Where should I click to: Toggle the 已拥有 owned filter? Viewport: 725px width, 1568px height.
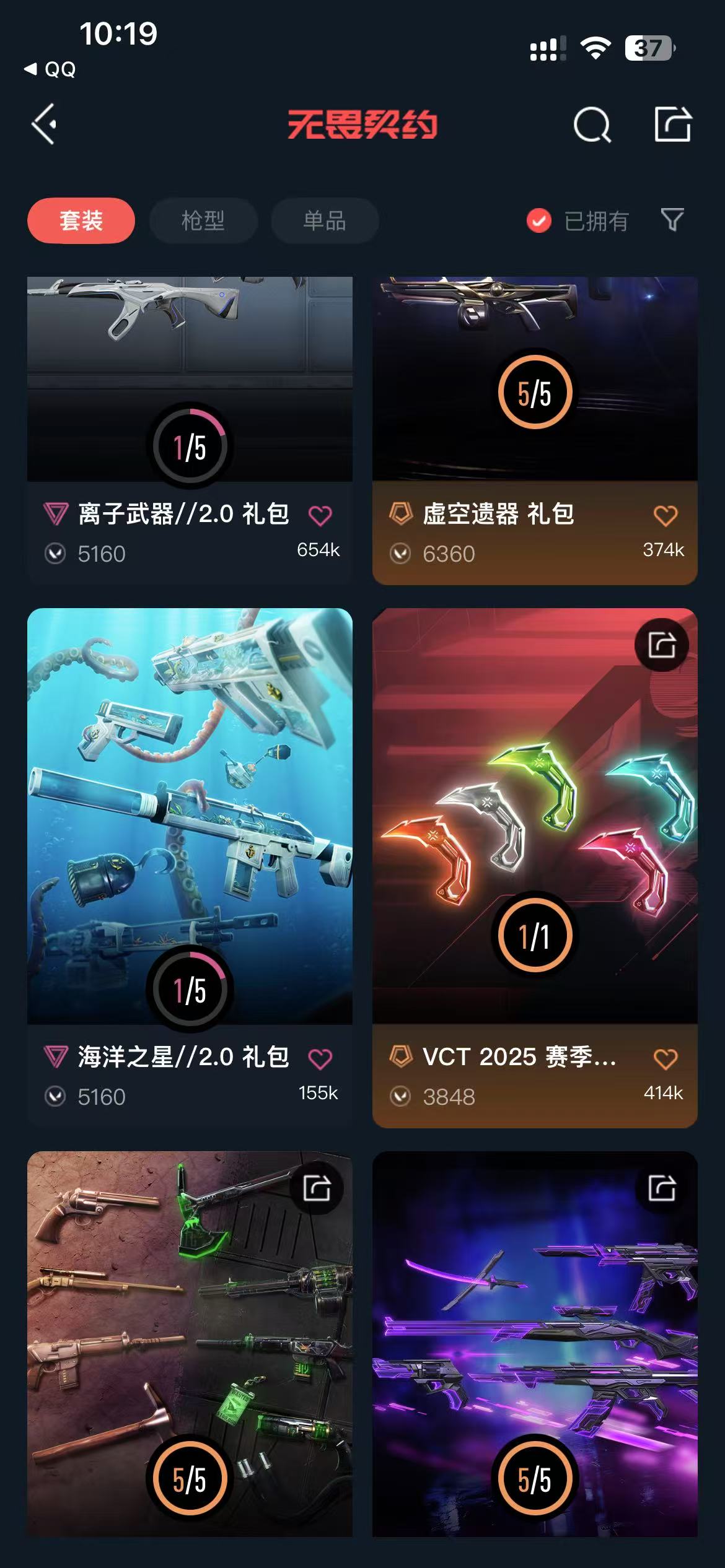coord(578,220)
